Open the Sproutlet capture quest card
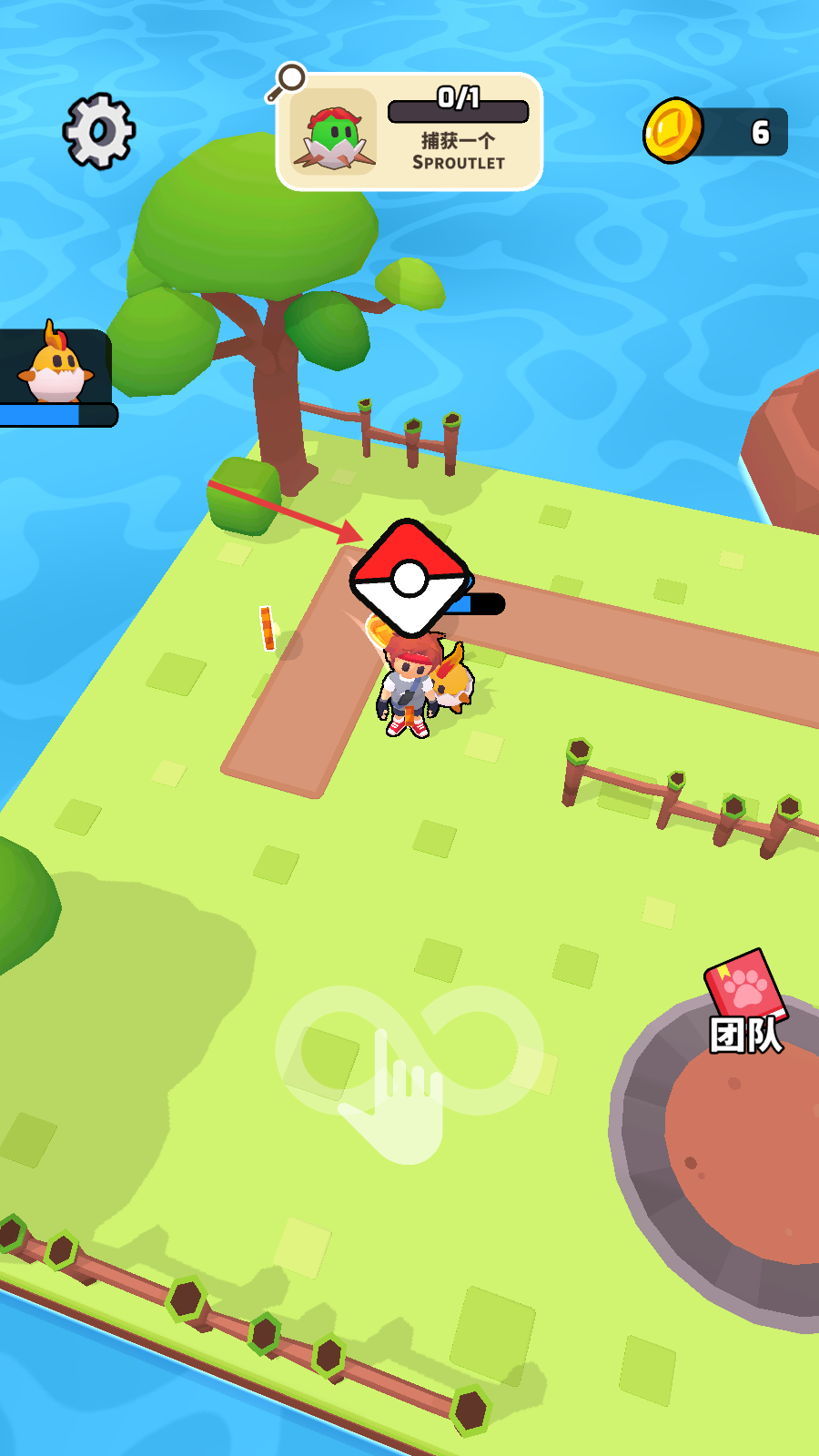This screenshot has width=819, height=1456. pyautogui.click(x=409, y=133)
